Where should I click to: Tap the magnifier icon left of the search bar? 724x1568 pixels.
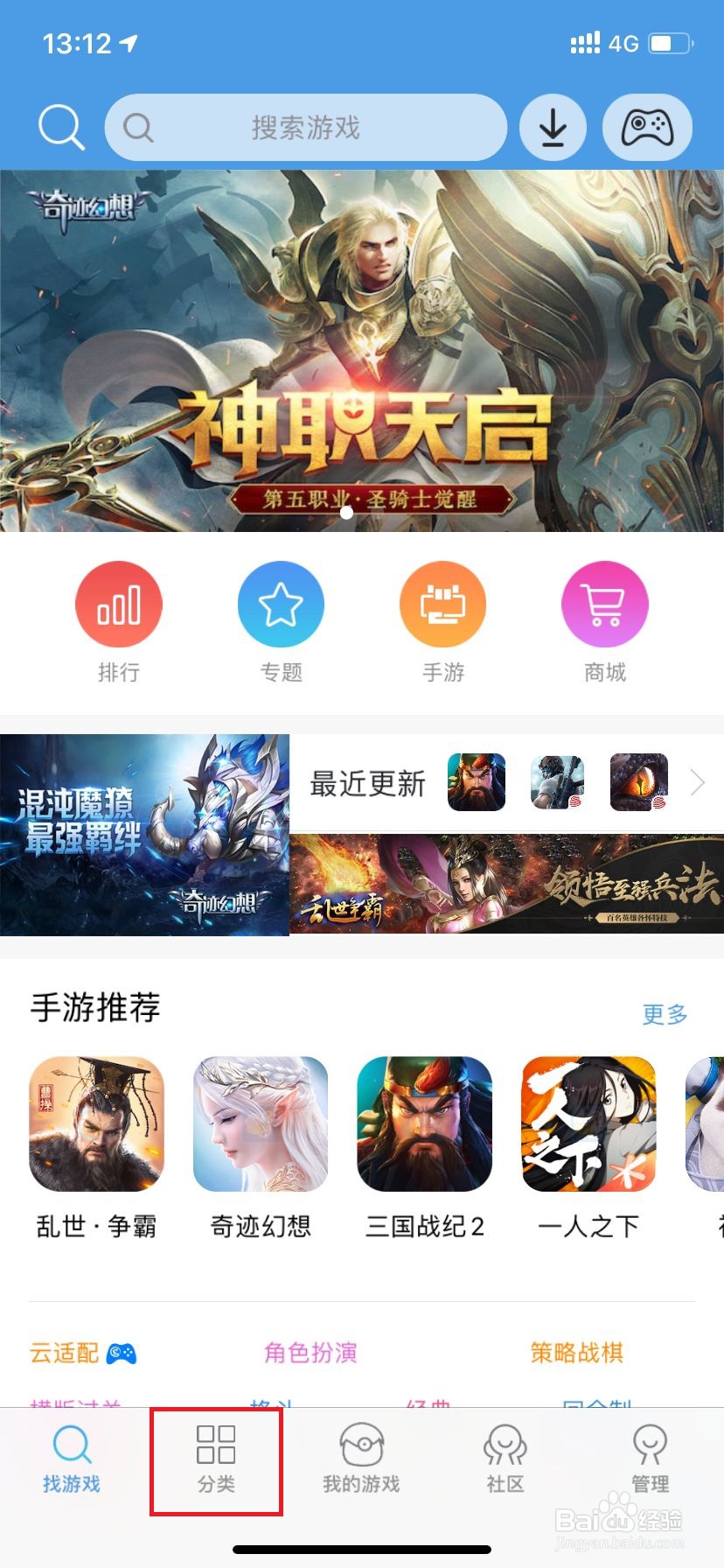(x=59, y=127)
